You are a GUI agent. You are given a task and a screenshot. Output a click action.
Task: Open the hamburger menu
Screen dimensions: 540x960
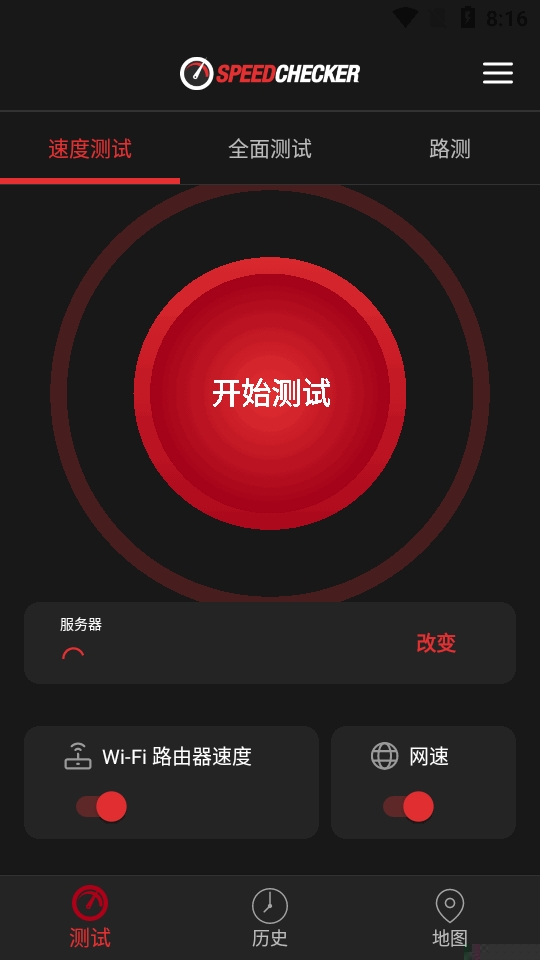click(498, 73)
